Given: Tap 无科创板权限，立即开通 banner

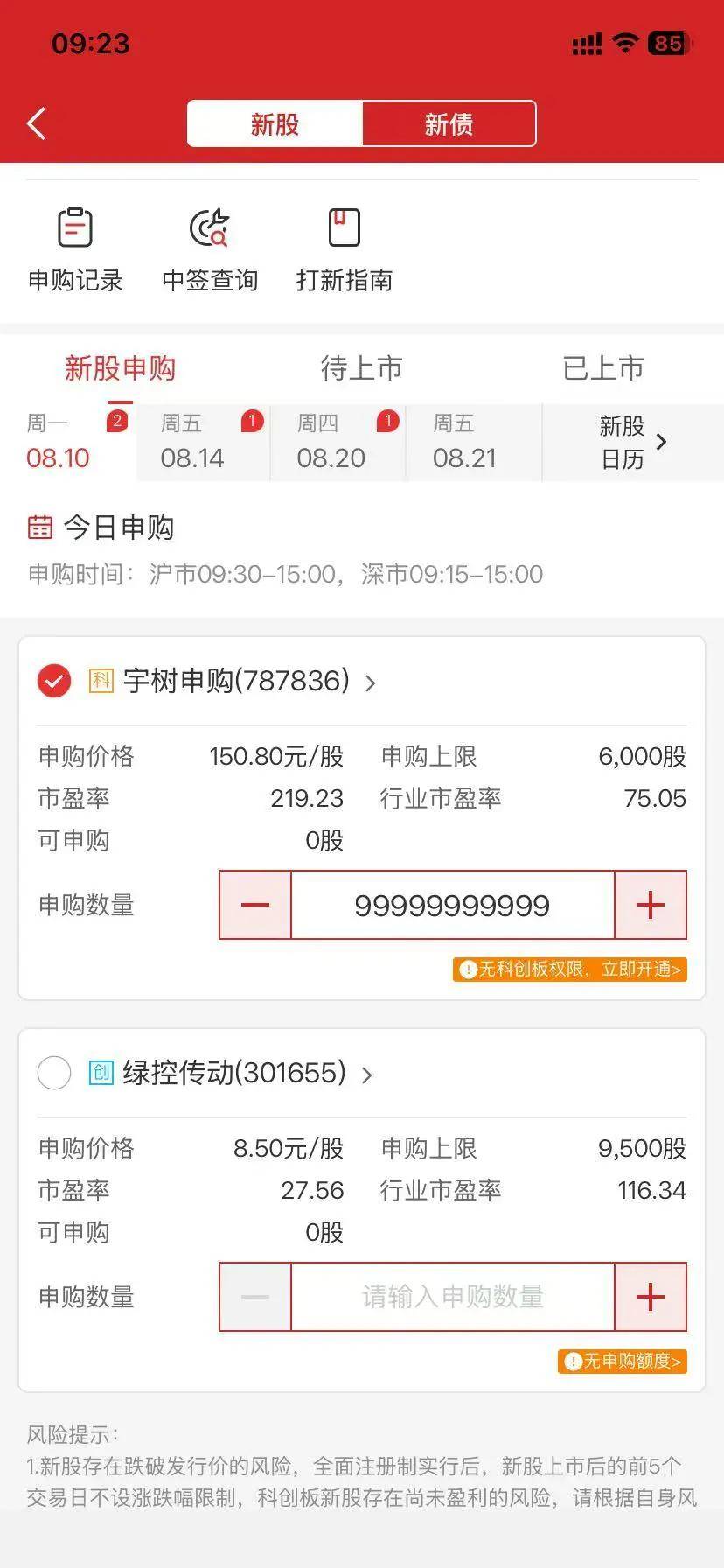Looking at the screenshot, I should click(570, 969).
